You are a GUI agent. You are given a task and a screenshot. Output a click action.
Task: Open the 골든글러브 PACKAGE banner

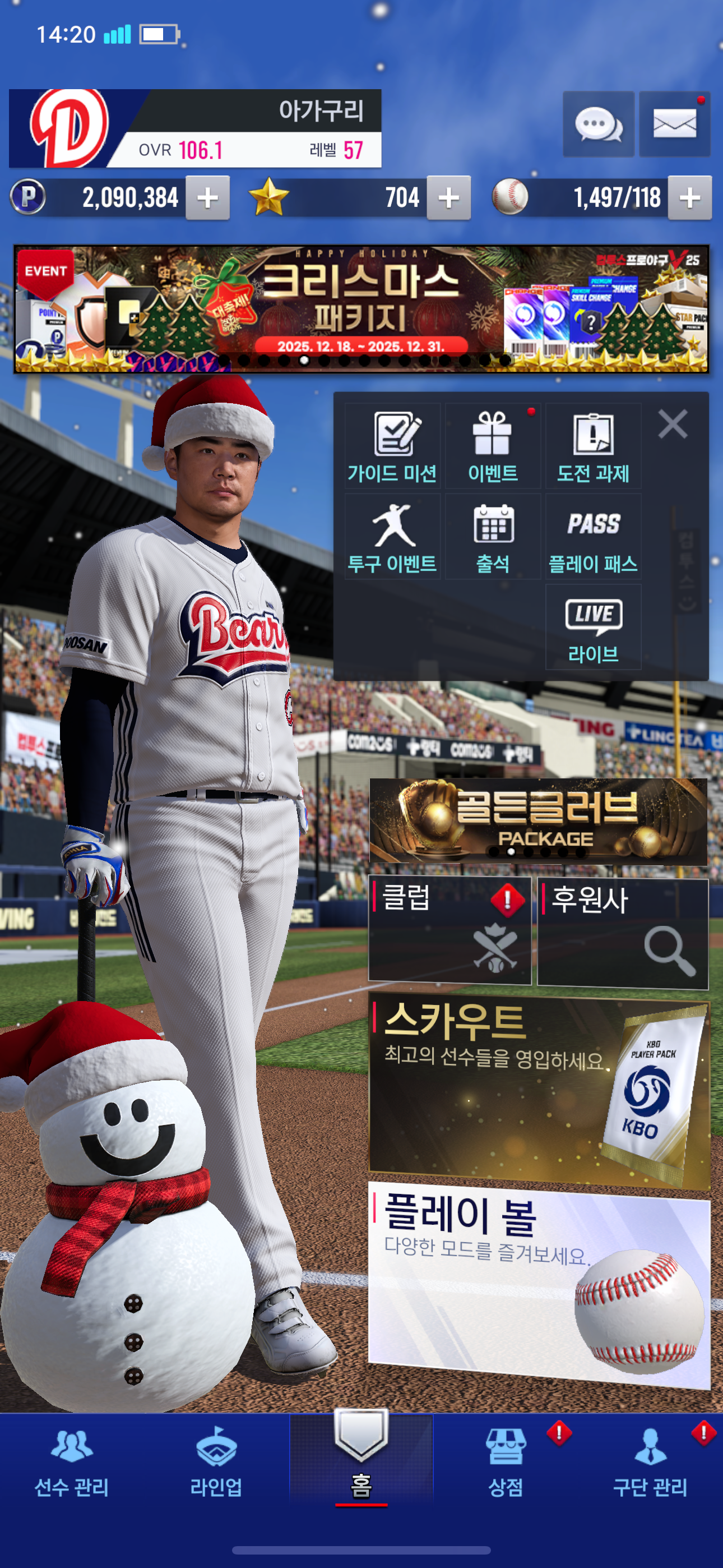click(x=538, y=820)
